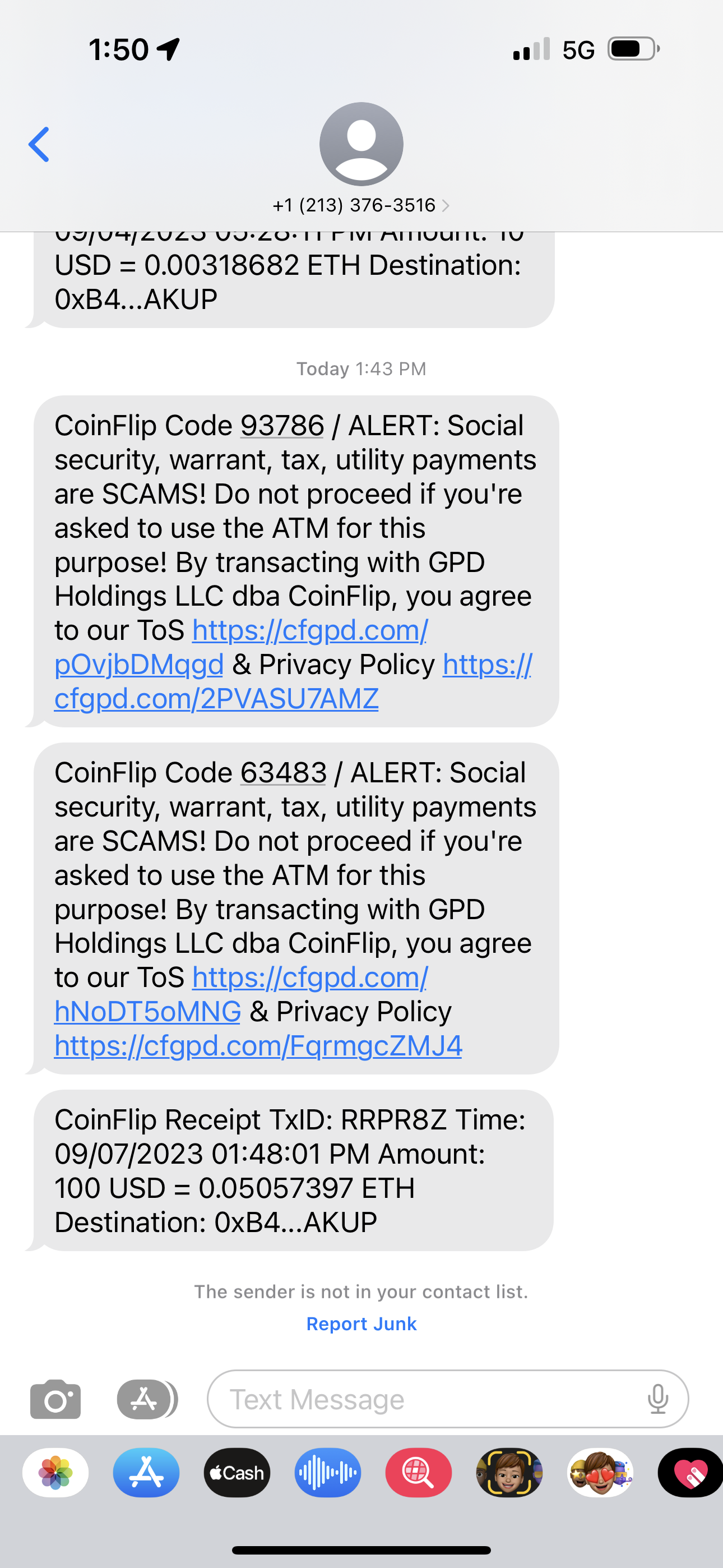Report this sender as junk

coord(361,1324)
